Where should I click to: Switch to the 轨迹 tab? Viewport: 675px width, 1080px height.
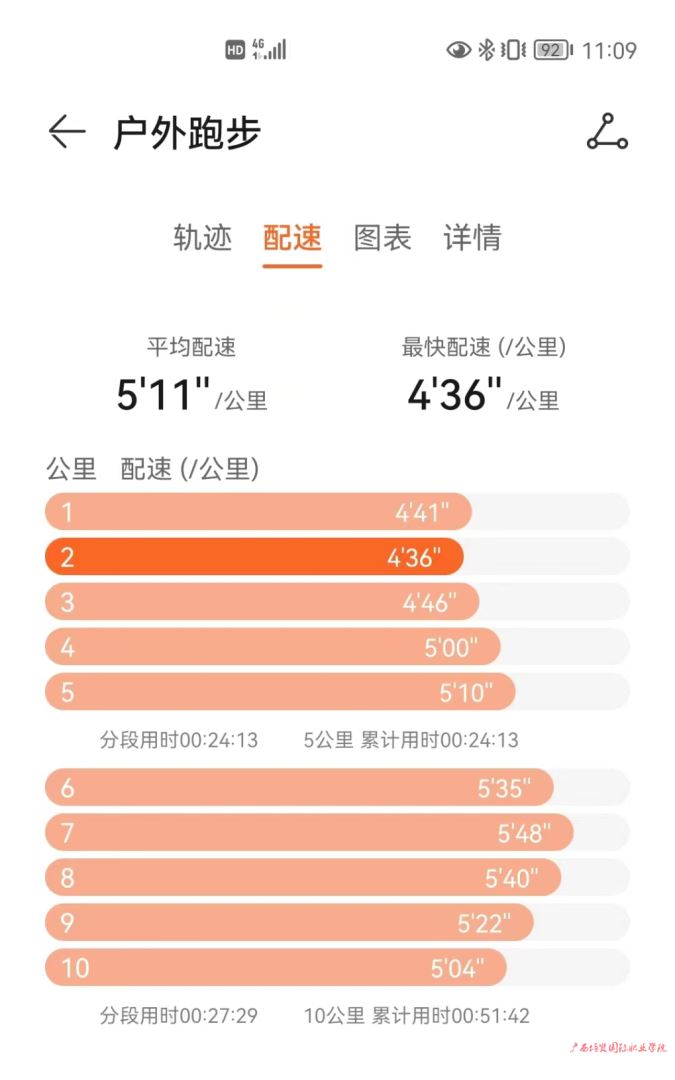click(x=203, y=238)
